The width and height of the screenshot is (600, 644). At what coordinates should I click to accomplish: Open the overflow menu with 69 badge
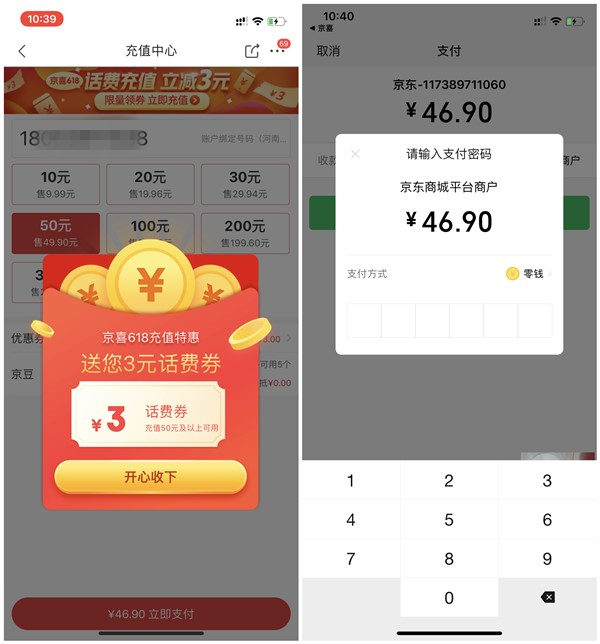pyautogui.click(x=278, y=51)
